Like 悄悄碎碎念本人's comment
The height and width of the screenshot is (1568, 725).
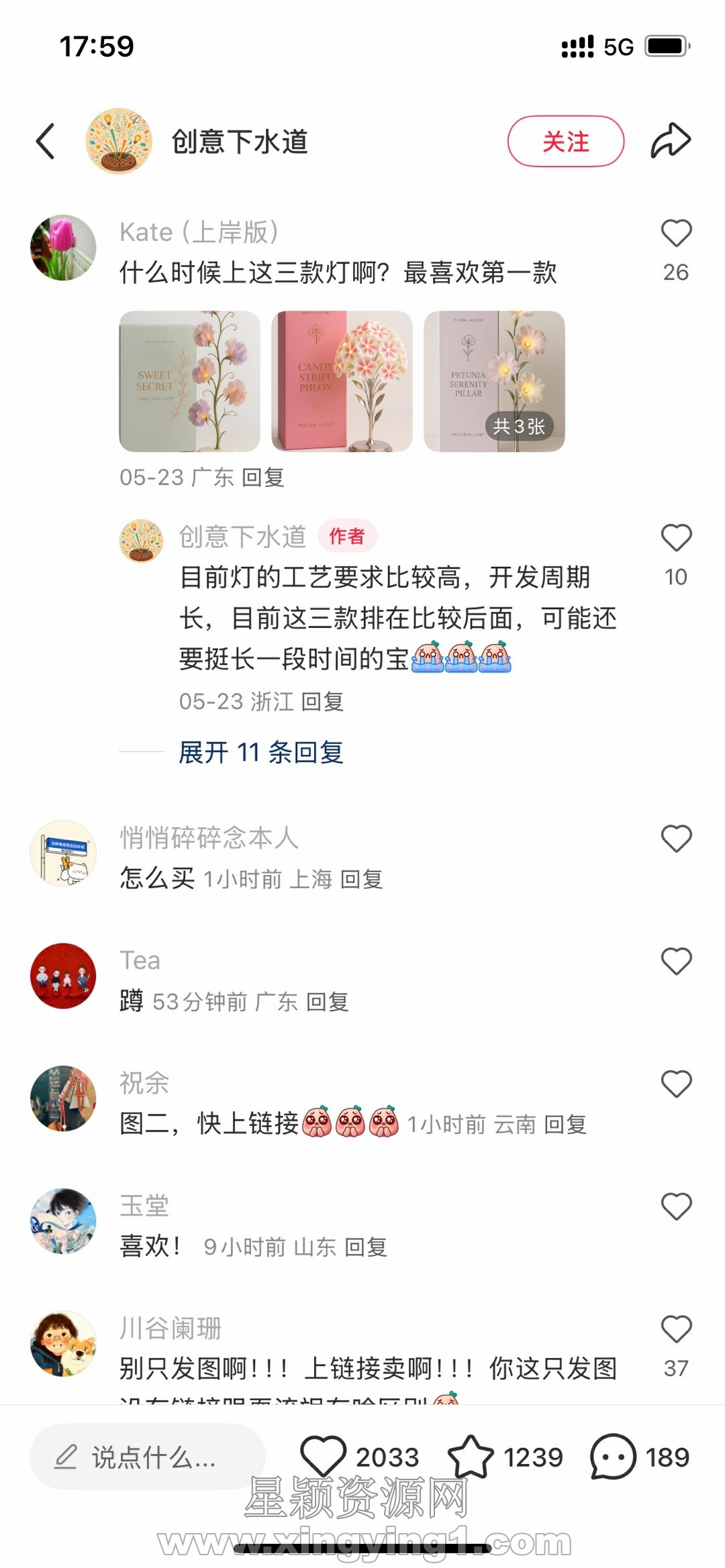676,839
